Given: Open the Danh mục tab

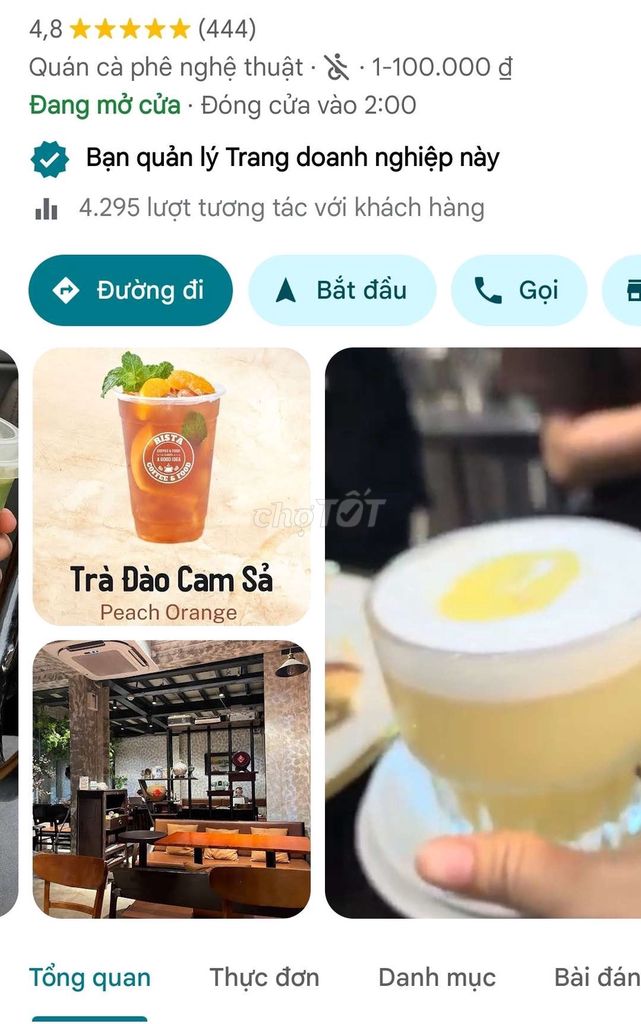Looking at the screenshot, I should click(436, 977).
